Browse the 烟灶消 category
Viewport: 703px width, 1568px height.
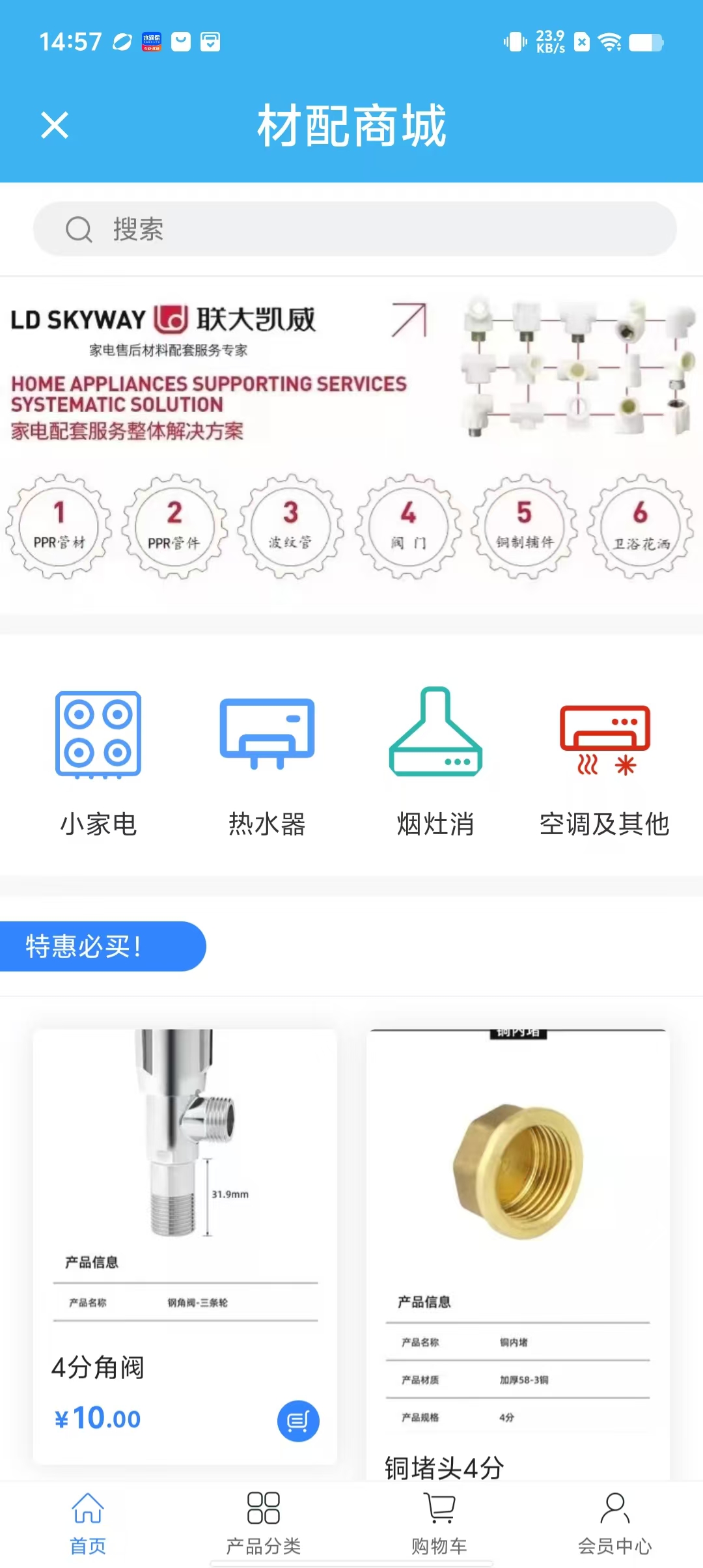click(x=435, y=762)
